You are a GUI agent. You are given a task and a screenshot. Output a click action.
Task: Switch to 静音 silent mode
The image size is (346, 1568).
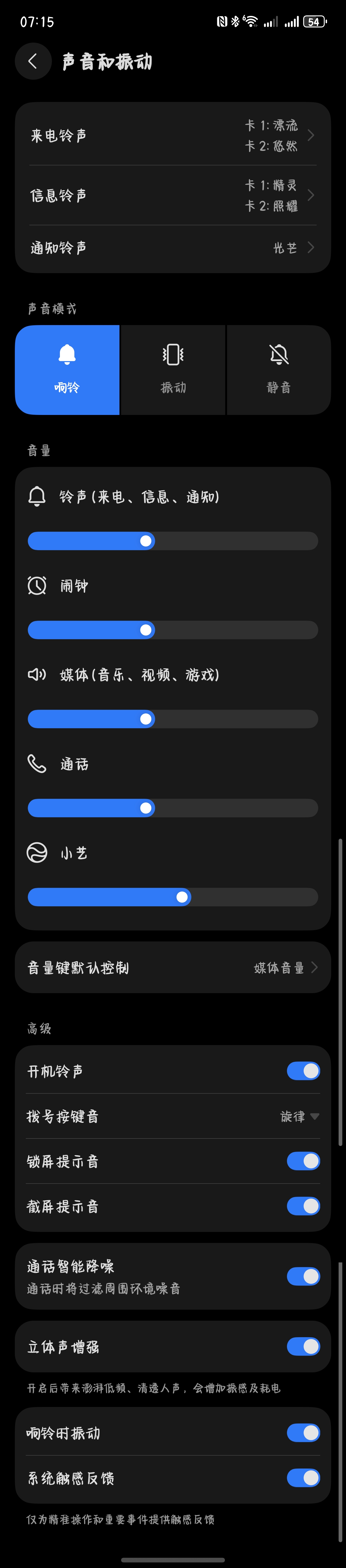tap(278, 370)
